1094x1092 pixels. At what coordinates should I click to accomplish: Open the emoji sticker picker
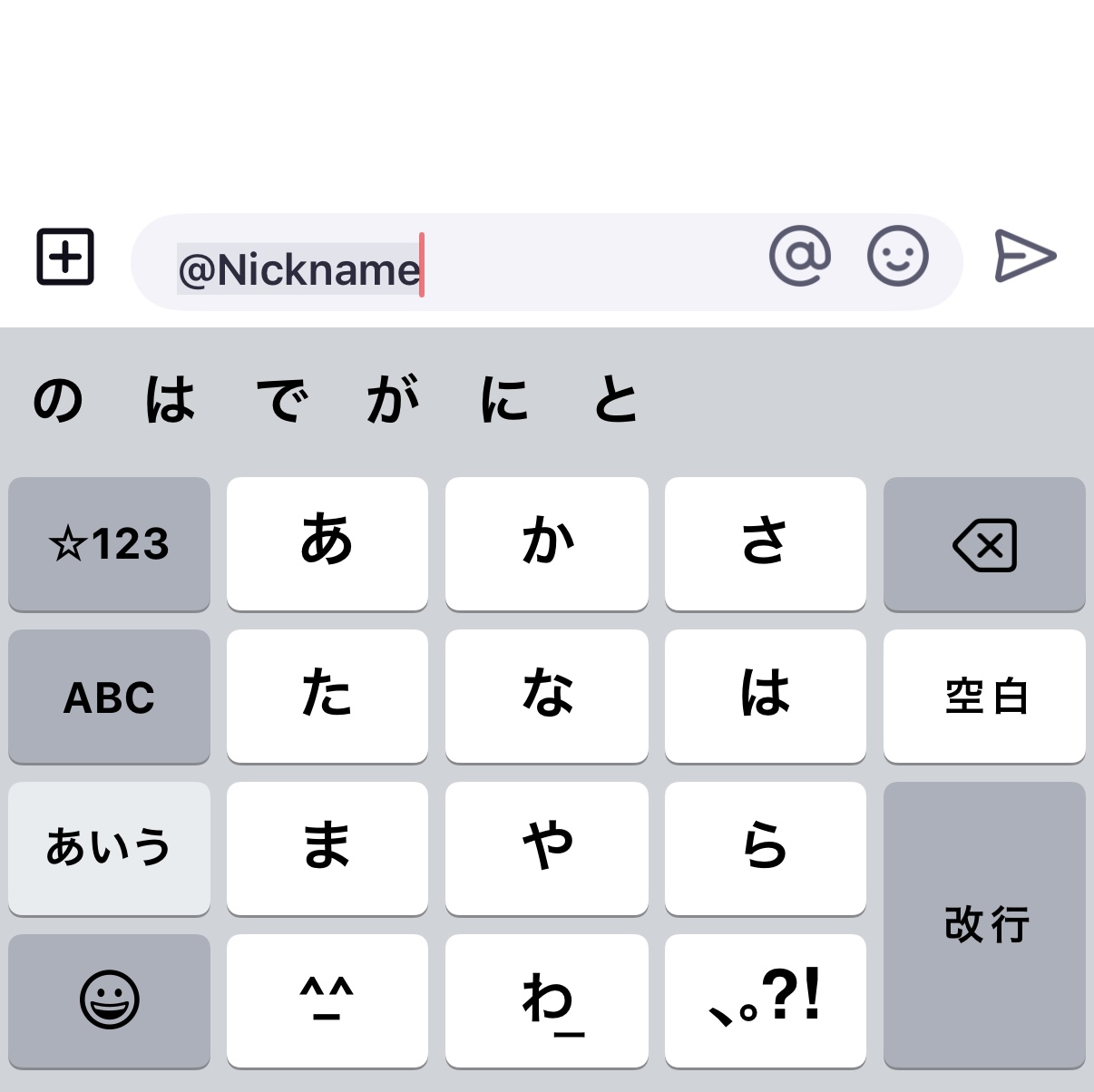tap(897, 257)
